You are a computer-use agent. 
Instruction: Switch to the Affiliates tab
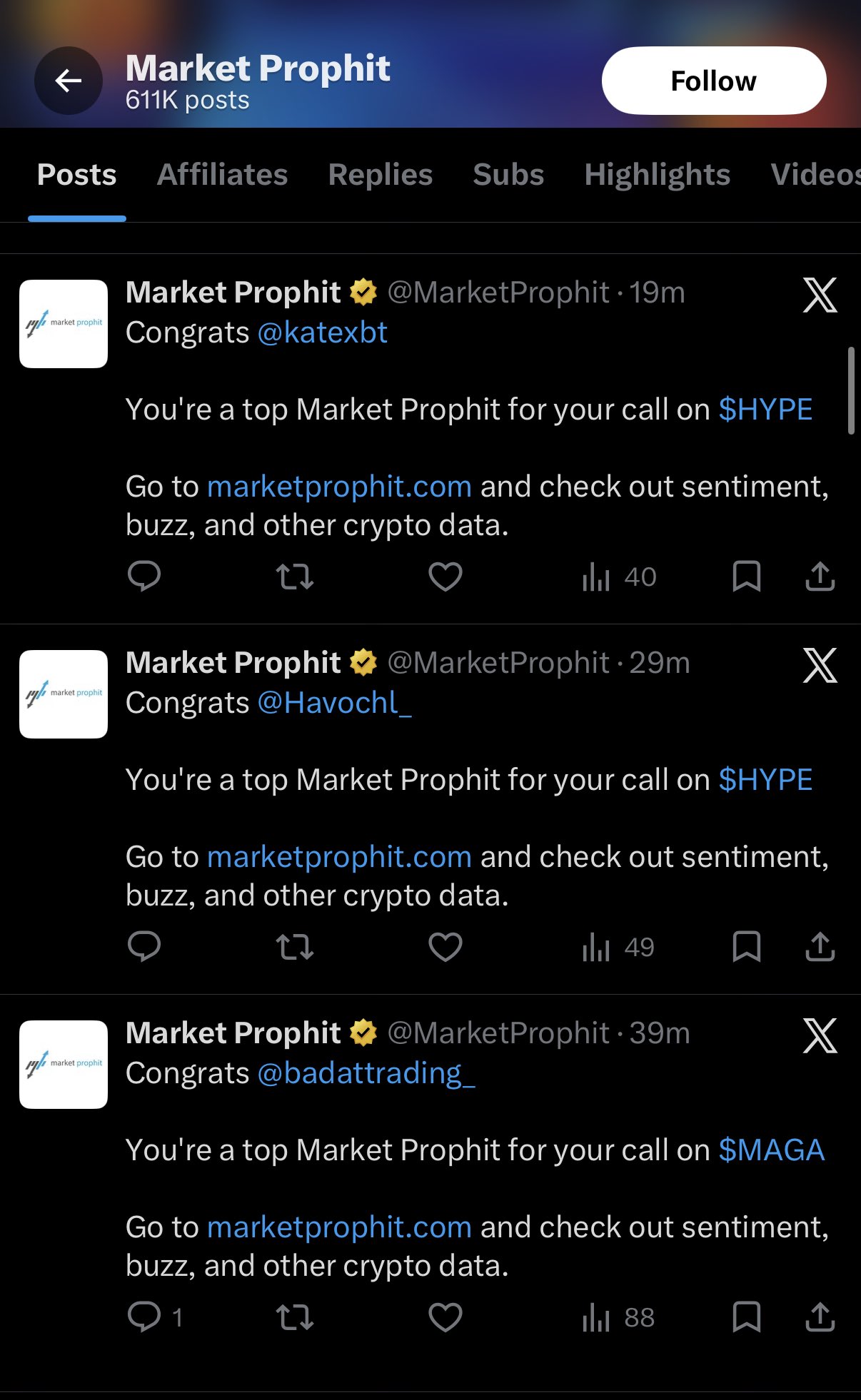pos(222,175)
